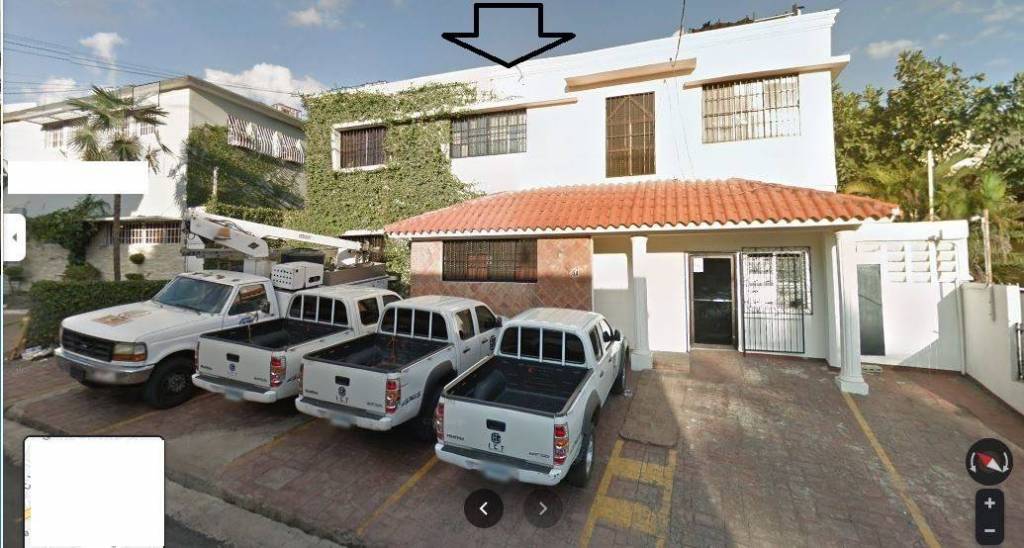Go to the previous Street View image
This screenshot has width=1024, height=548.
coord(483,508)
